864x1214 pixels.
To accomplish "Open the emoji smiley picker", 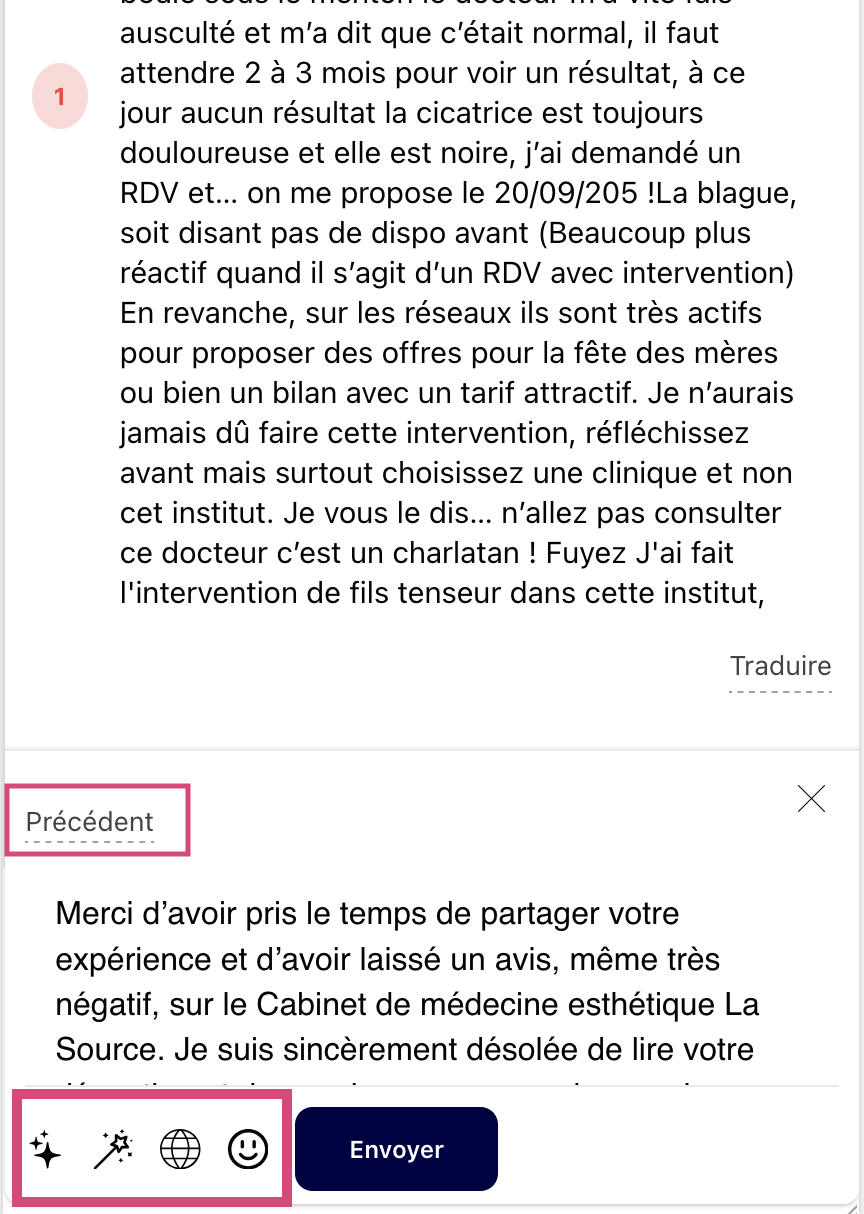I will coord(248,1150).
